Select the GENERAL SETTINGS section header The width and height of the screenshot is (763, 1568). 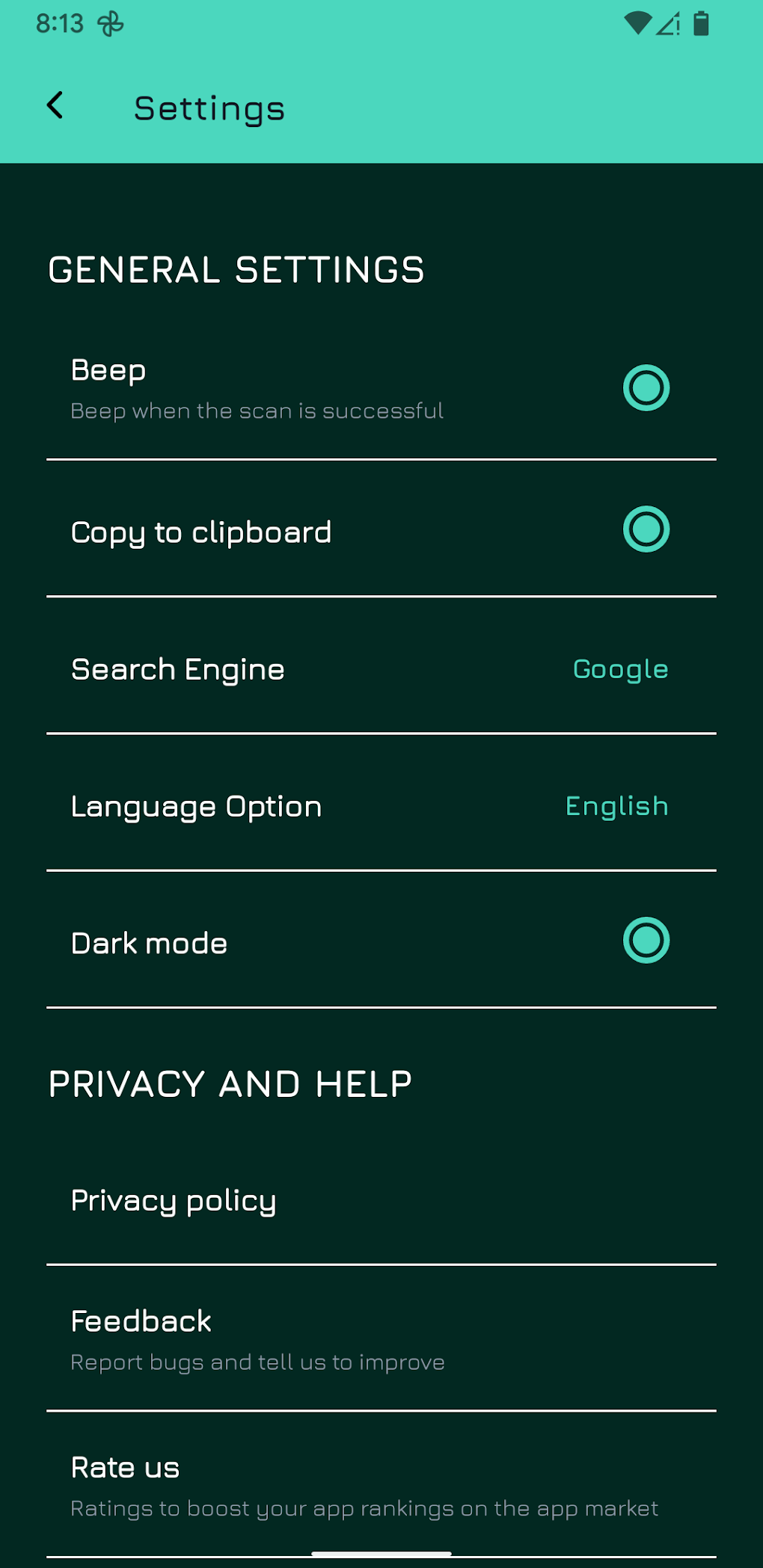click(235, 270)
